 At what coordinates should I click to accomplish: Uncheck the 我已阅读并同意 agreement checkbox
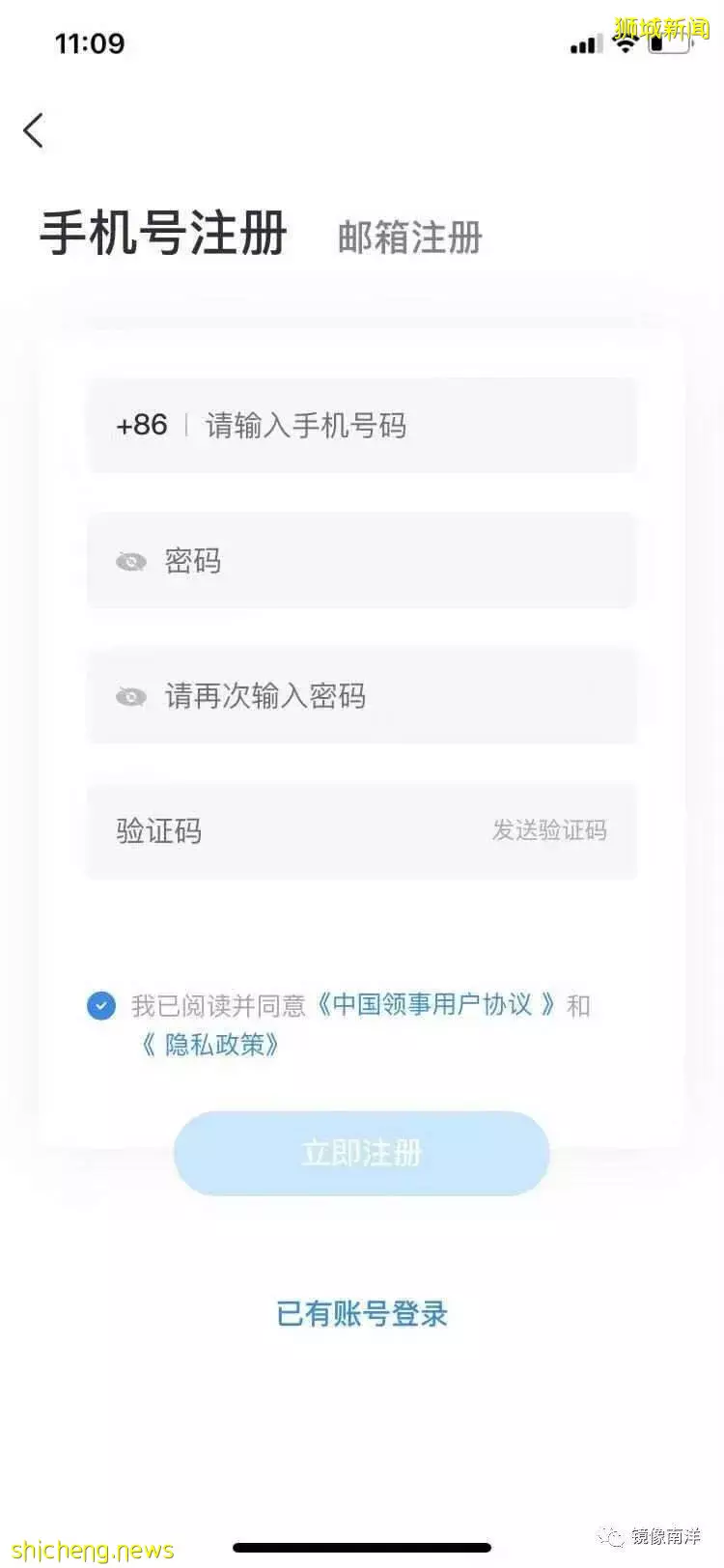(x=101, y=1006)
